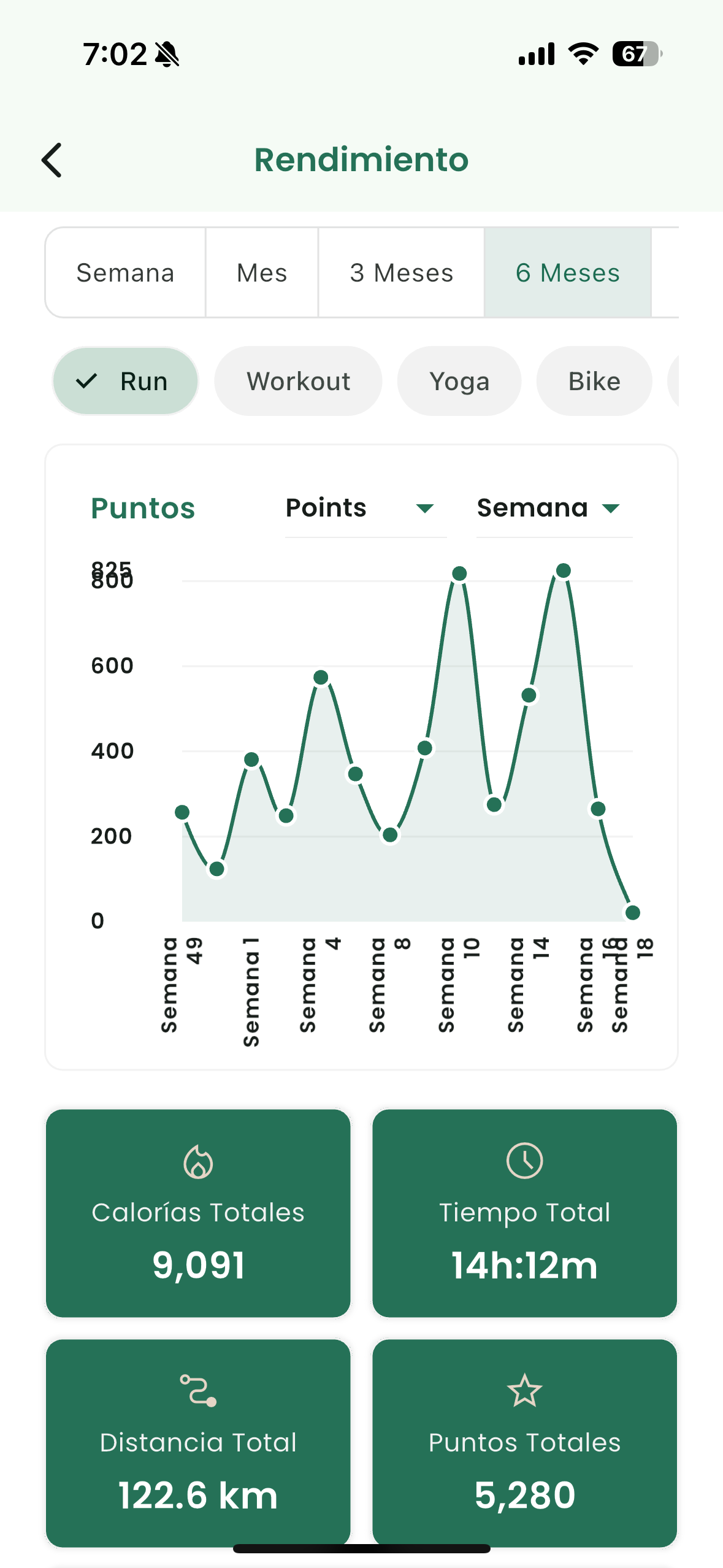The height and width of the screenshot is (1568, 723).
Task: Filter by the Yoga chip
Action: (x=459, y=381)
